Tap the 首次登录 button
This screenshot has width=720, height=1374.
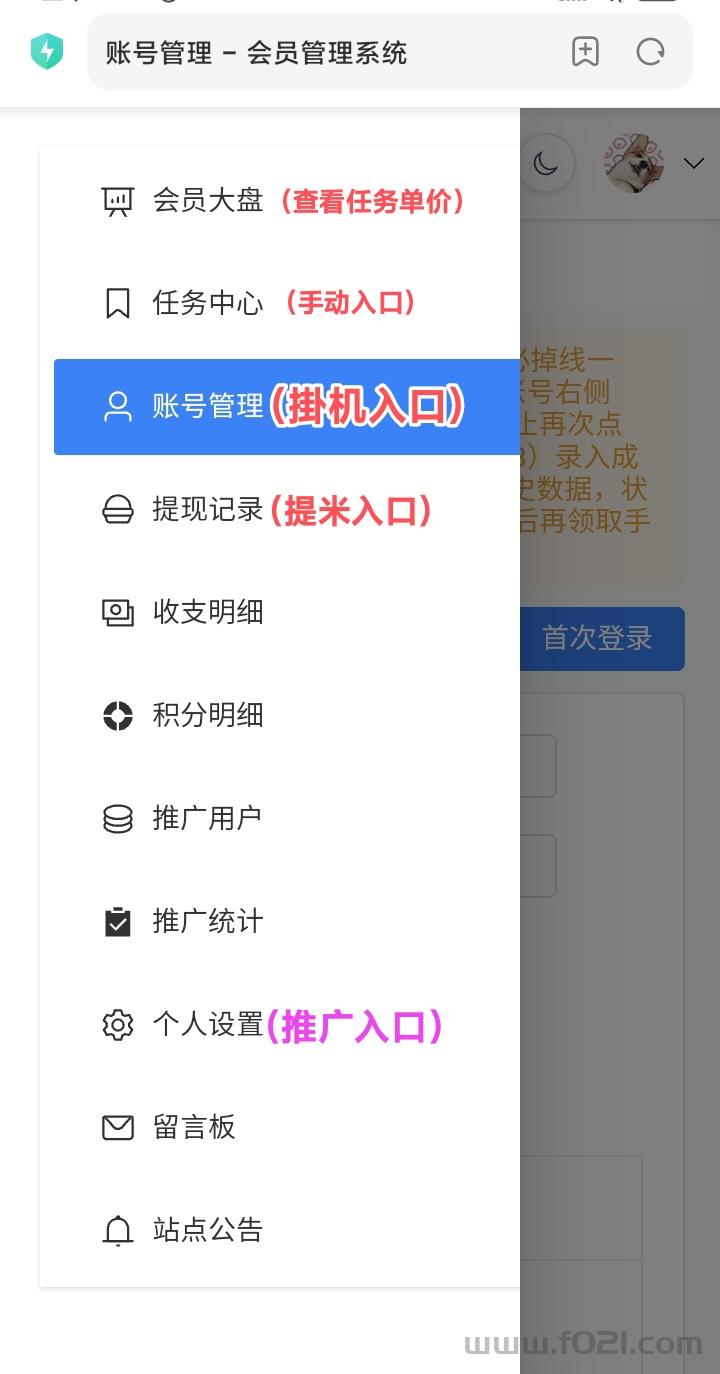[602, 638]
